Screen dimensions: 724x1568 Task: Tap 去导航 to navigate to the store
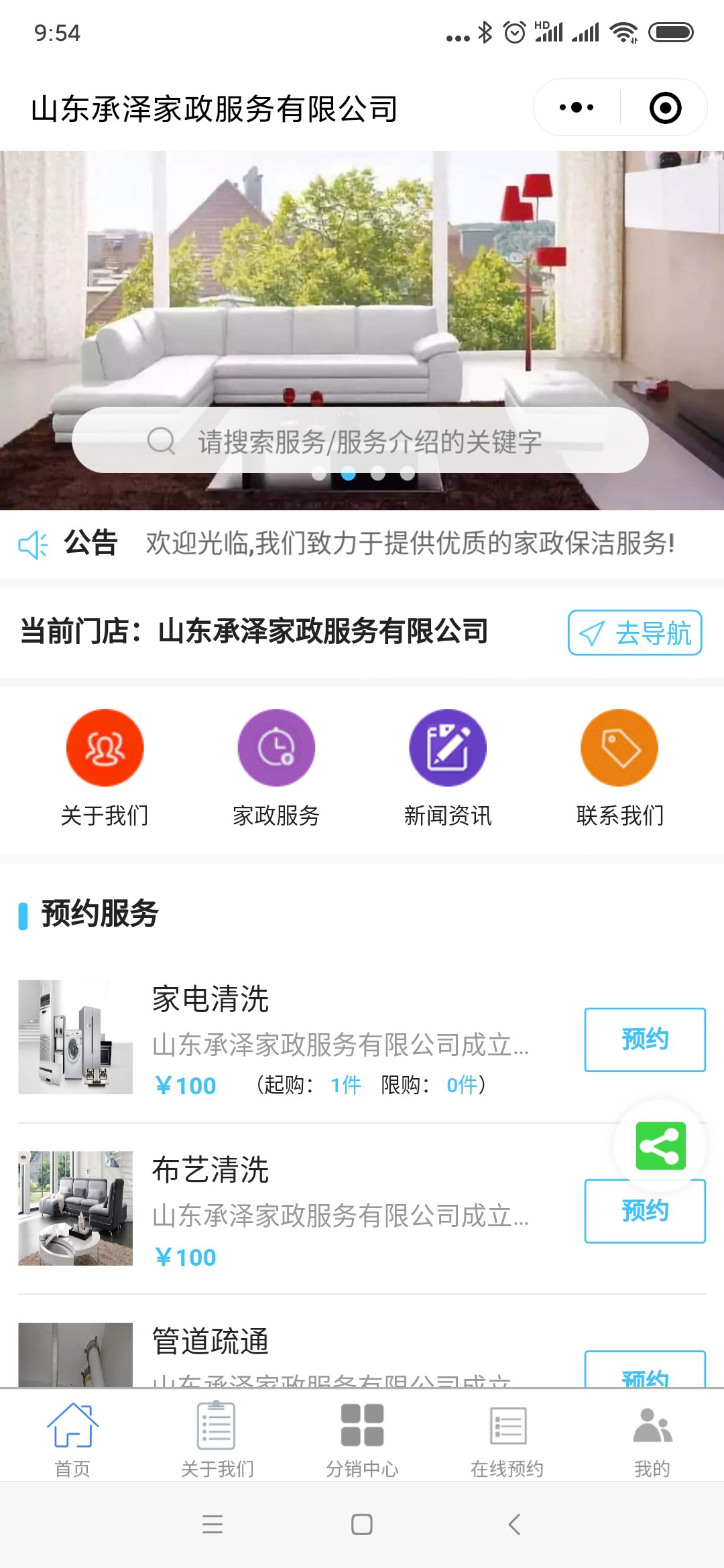634,633
